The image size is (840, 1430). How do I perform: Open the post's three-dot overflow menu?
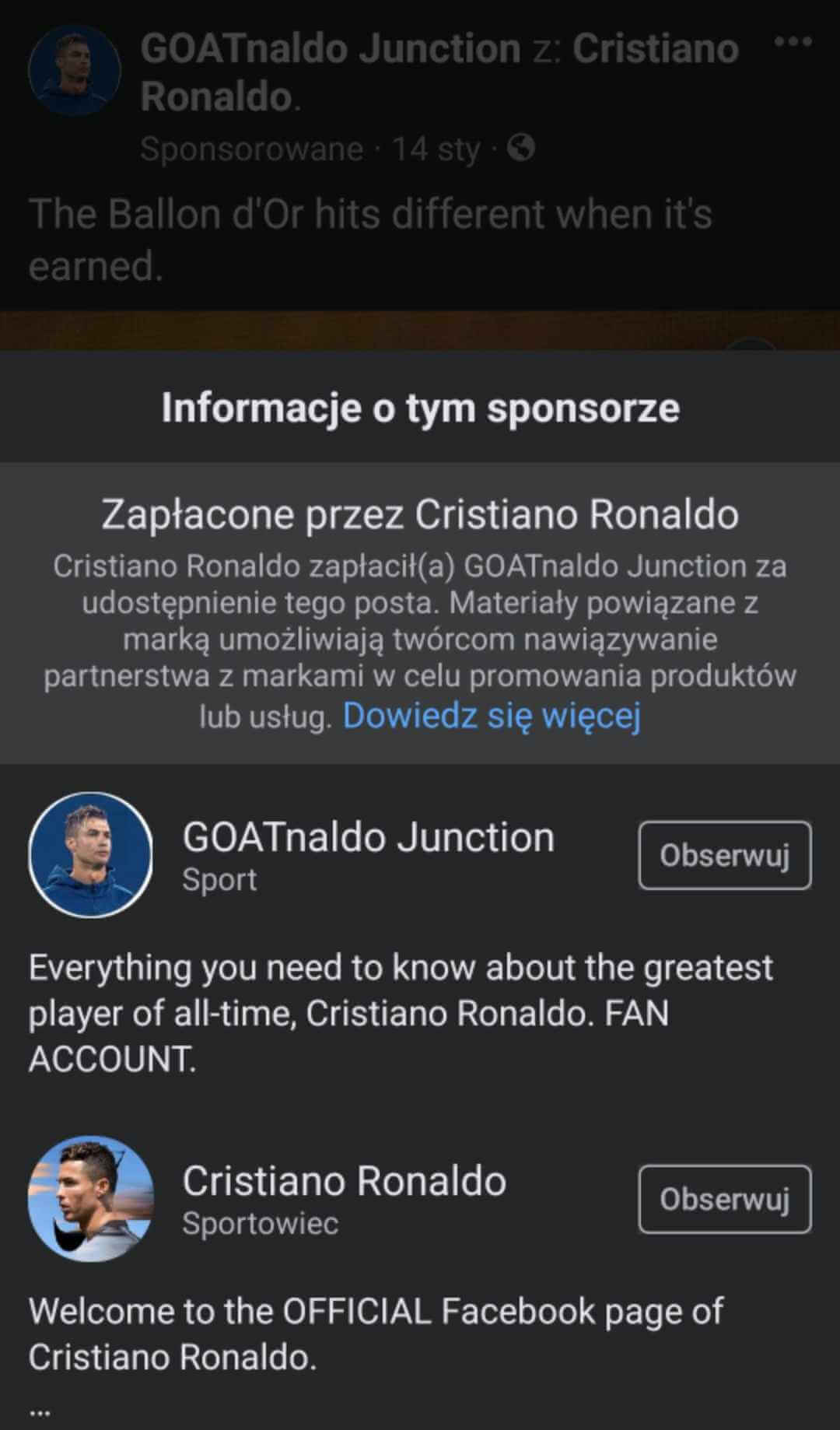coord(793,42)
